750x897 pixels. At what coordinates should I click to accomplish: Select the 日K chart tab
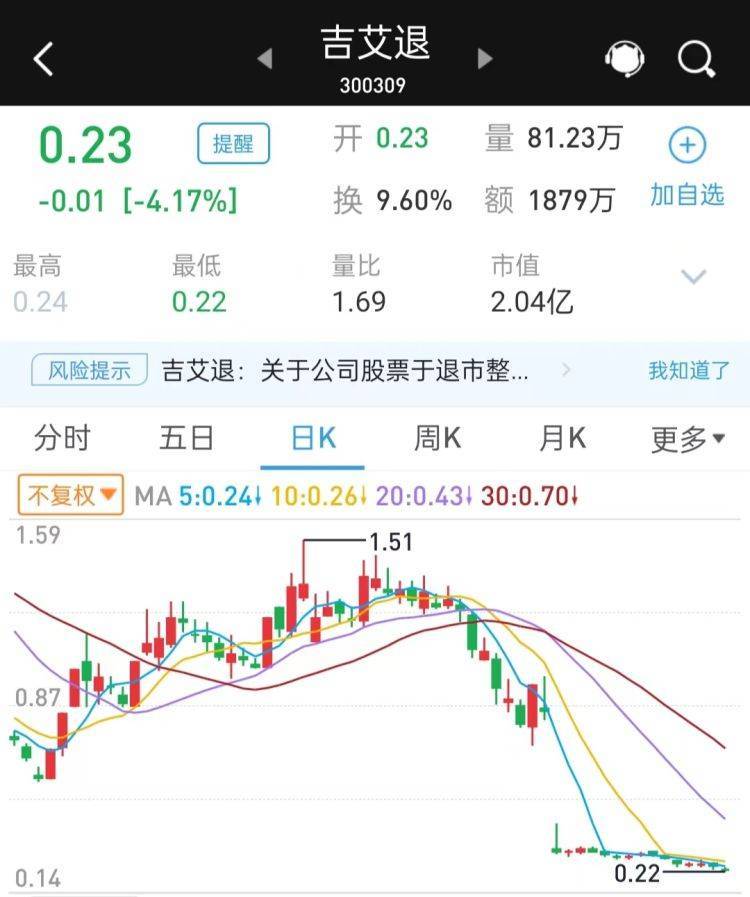(x=312, y=438)
